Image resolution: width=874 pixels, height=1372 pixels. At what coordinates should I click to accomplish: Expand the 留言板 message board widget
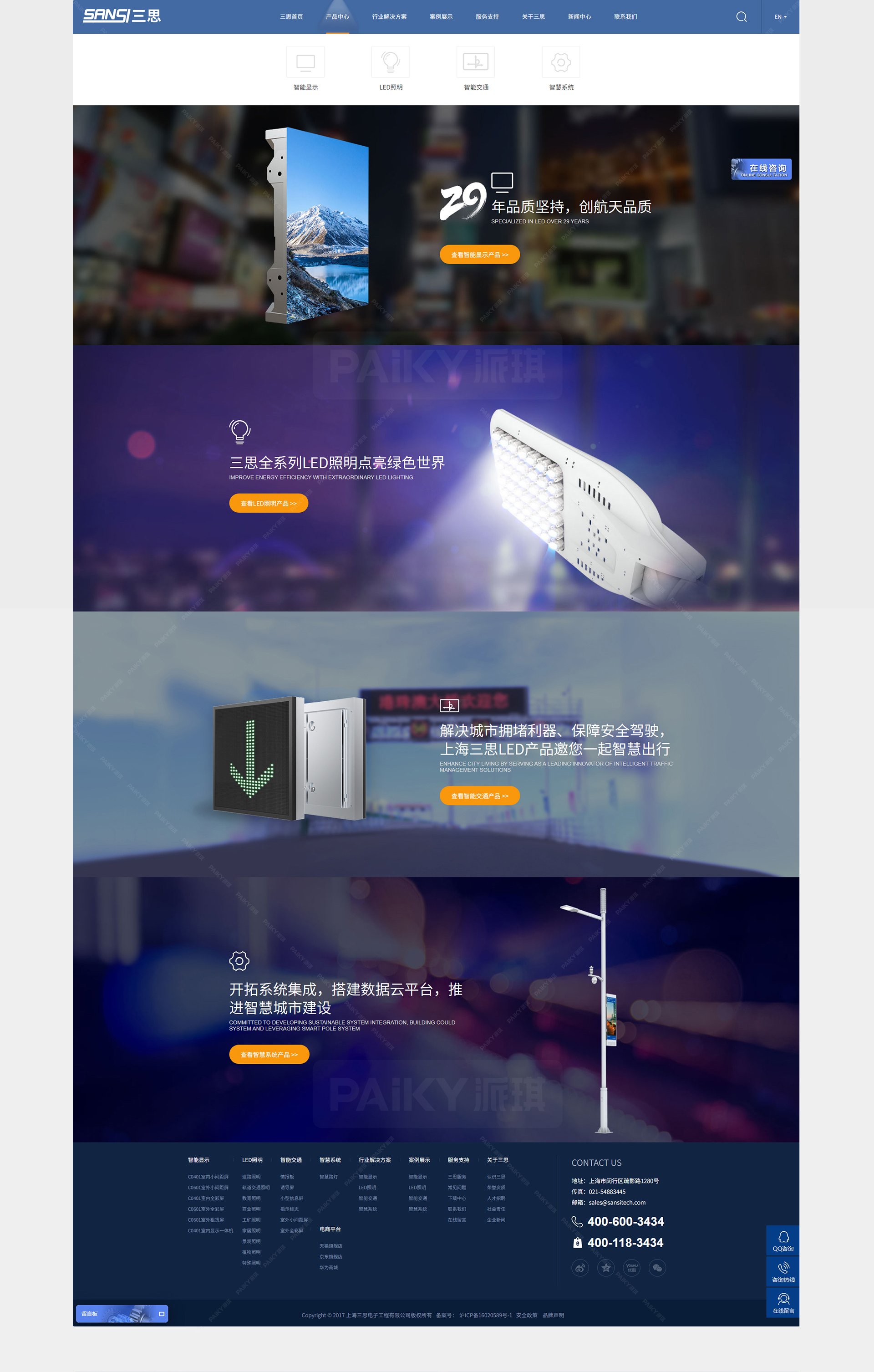click(161, 1313)
